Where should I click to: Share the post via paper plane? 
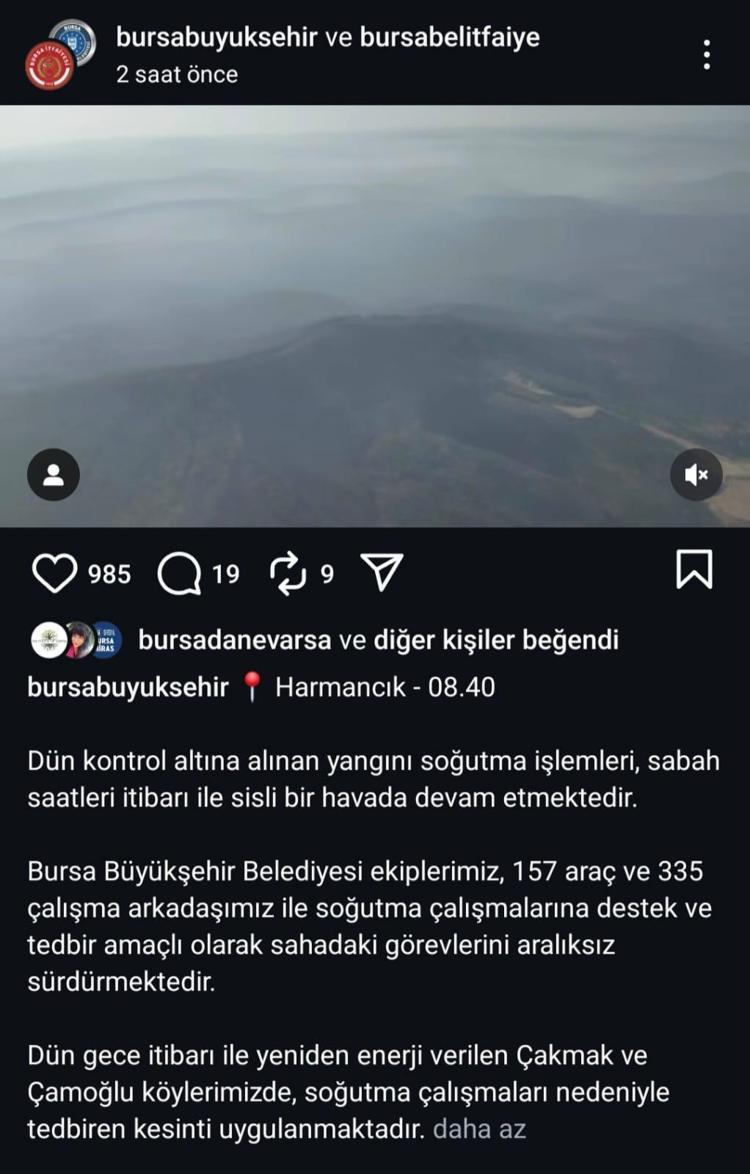tap(381, 572)
